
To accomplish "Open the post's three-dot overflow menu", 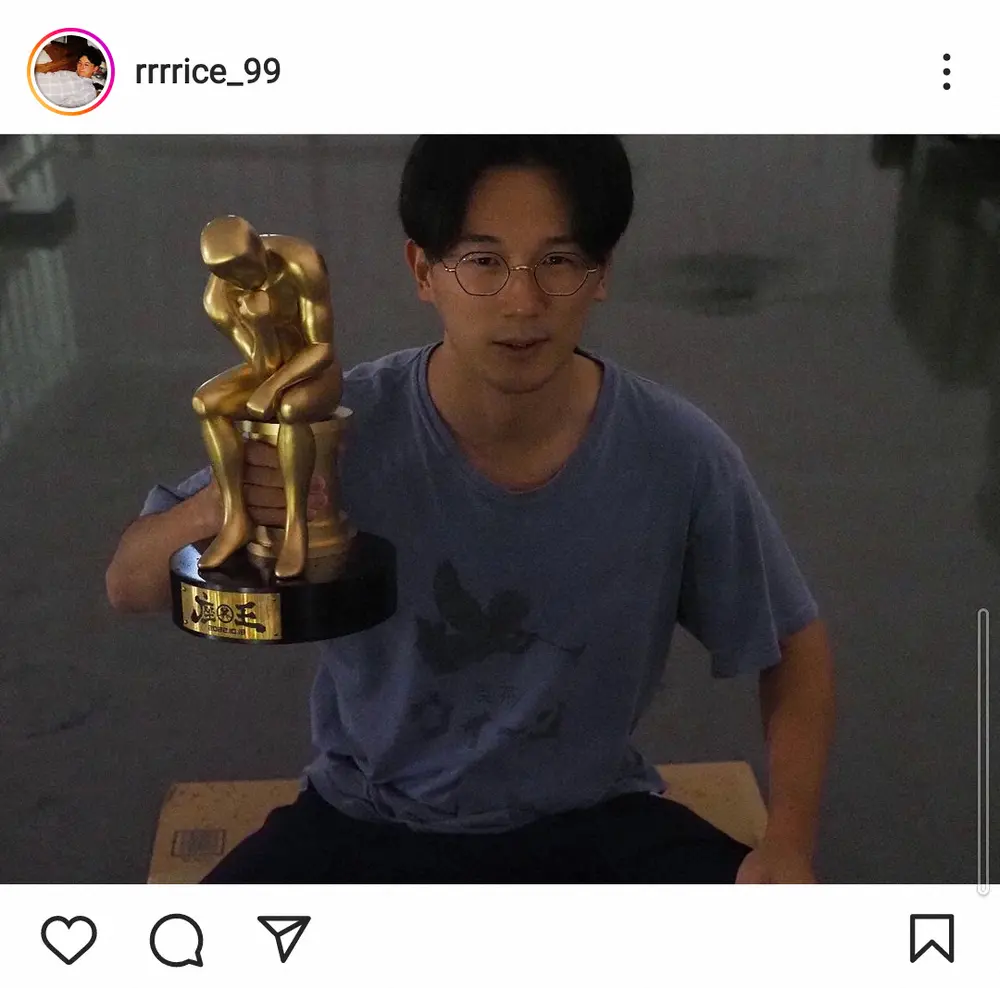I will tap(946, 72).
